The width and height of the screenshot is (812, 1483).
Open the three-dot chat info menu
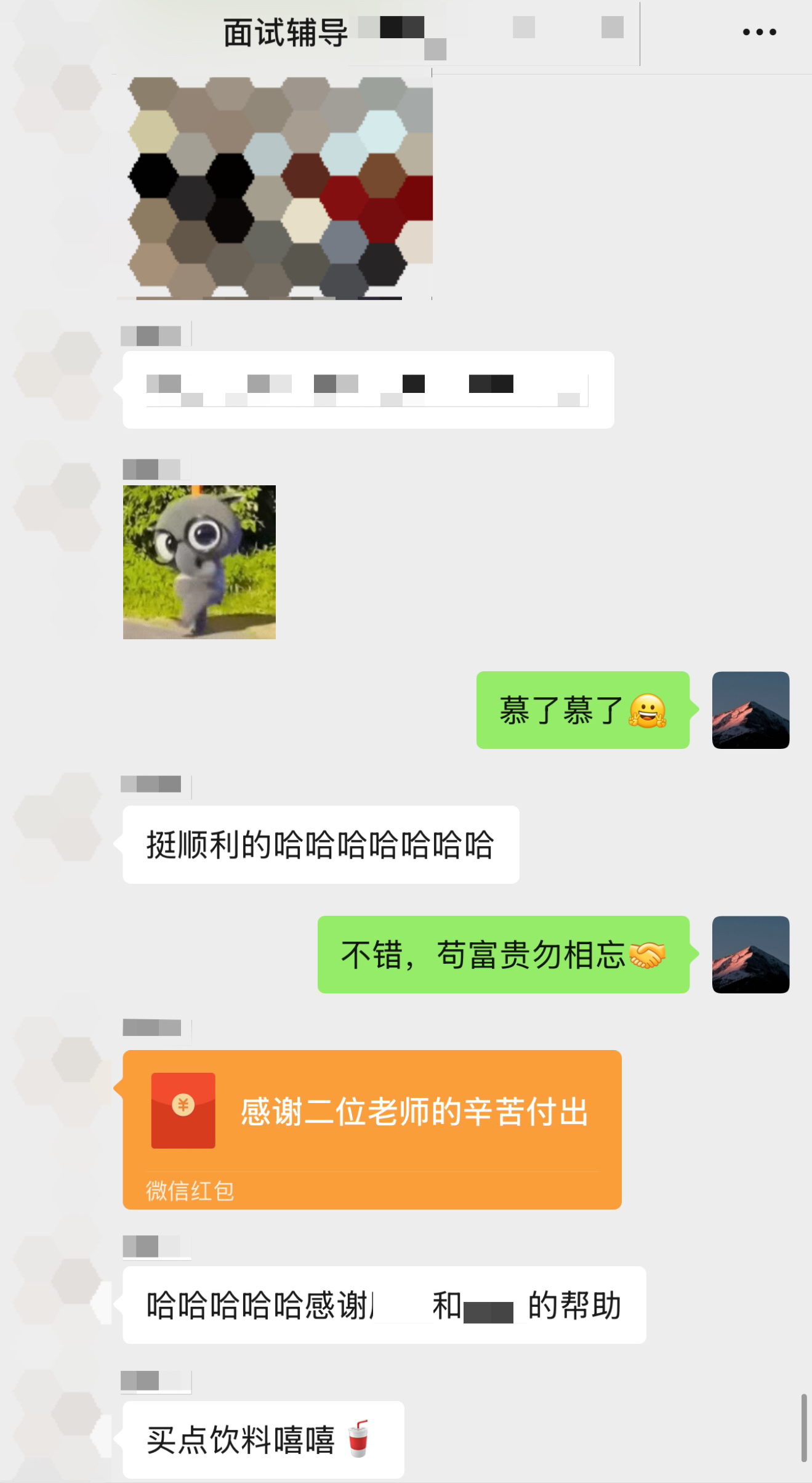pos(759,32)
